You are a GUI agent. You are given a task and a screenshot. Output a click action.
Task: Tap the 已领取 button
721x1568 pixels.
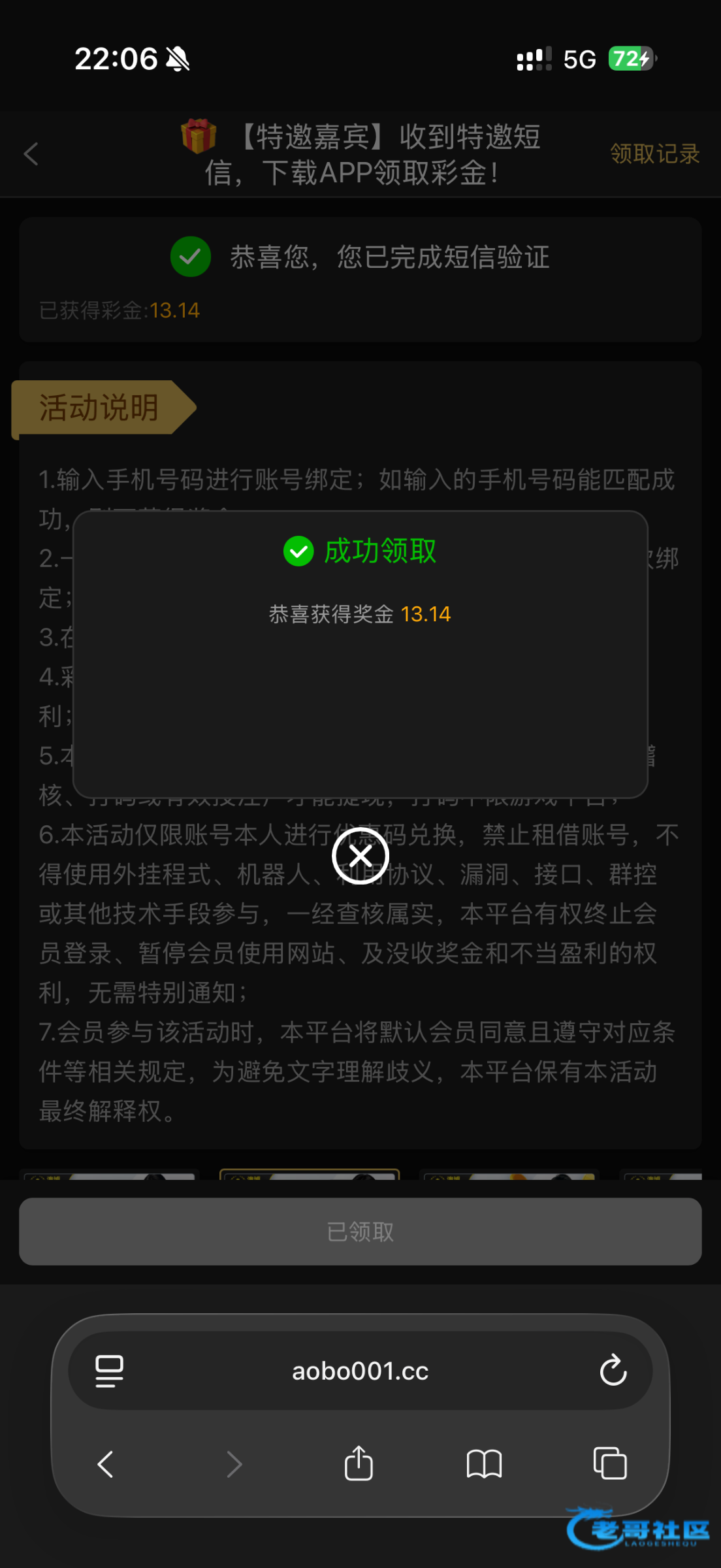pyautogui.click(x=360, y=1232)
